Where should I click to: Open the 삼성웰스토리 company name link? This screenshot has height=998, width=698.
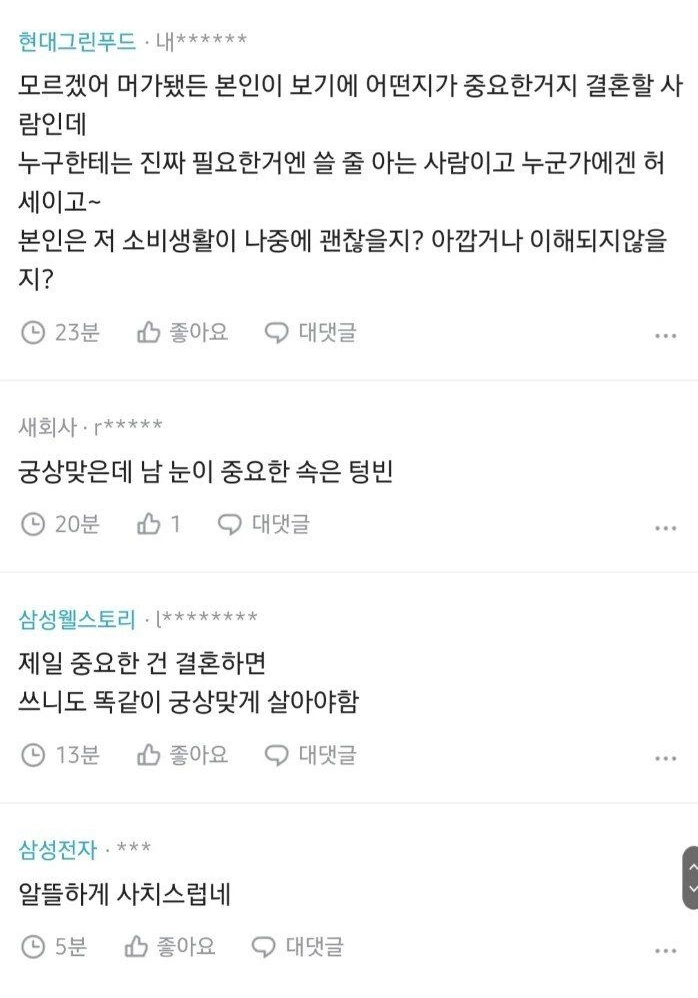pos(77,619)
